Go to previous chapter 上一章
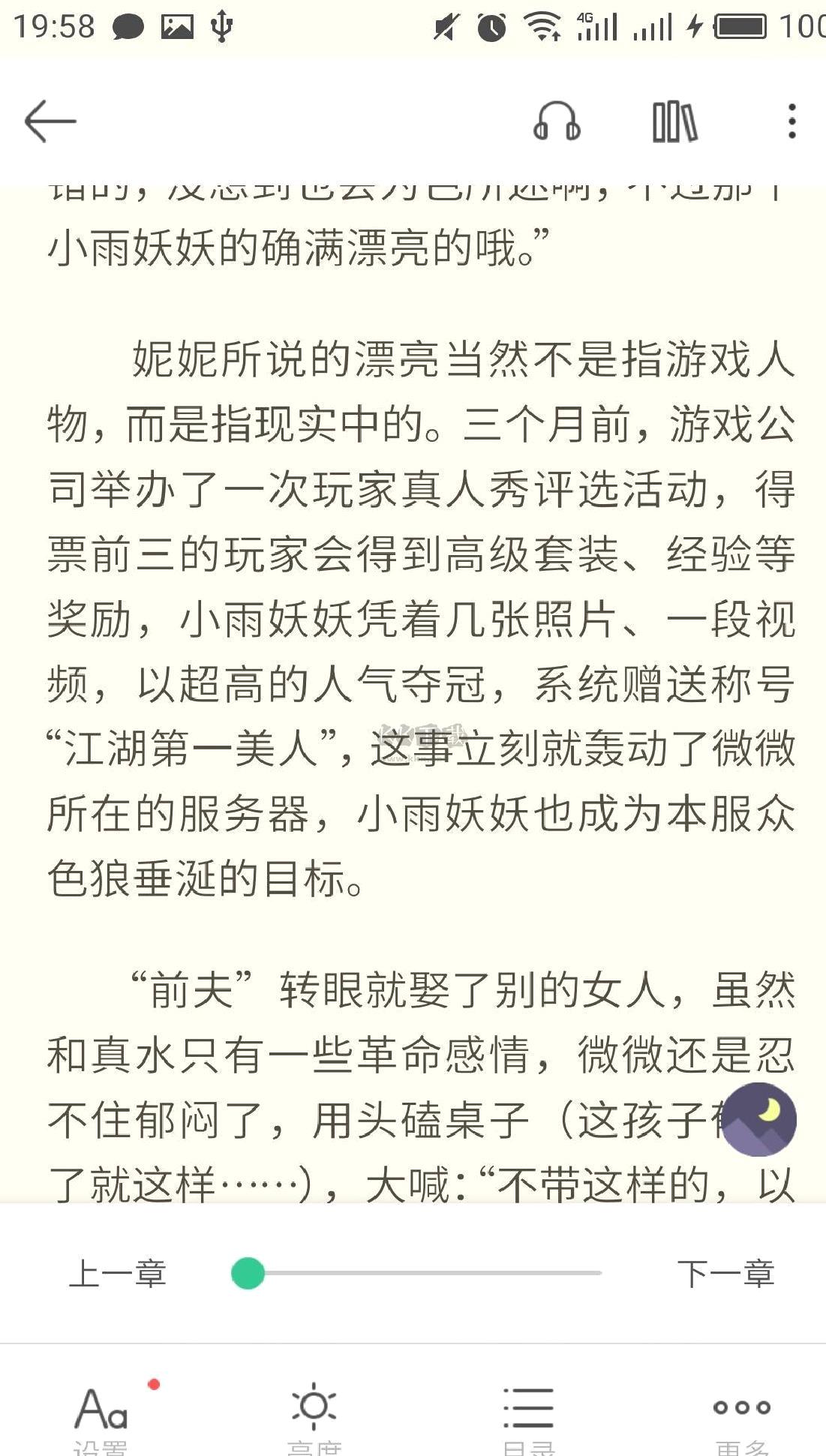The width and height of the screenshot is (826, 1456). tap(118, 1274)
